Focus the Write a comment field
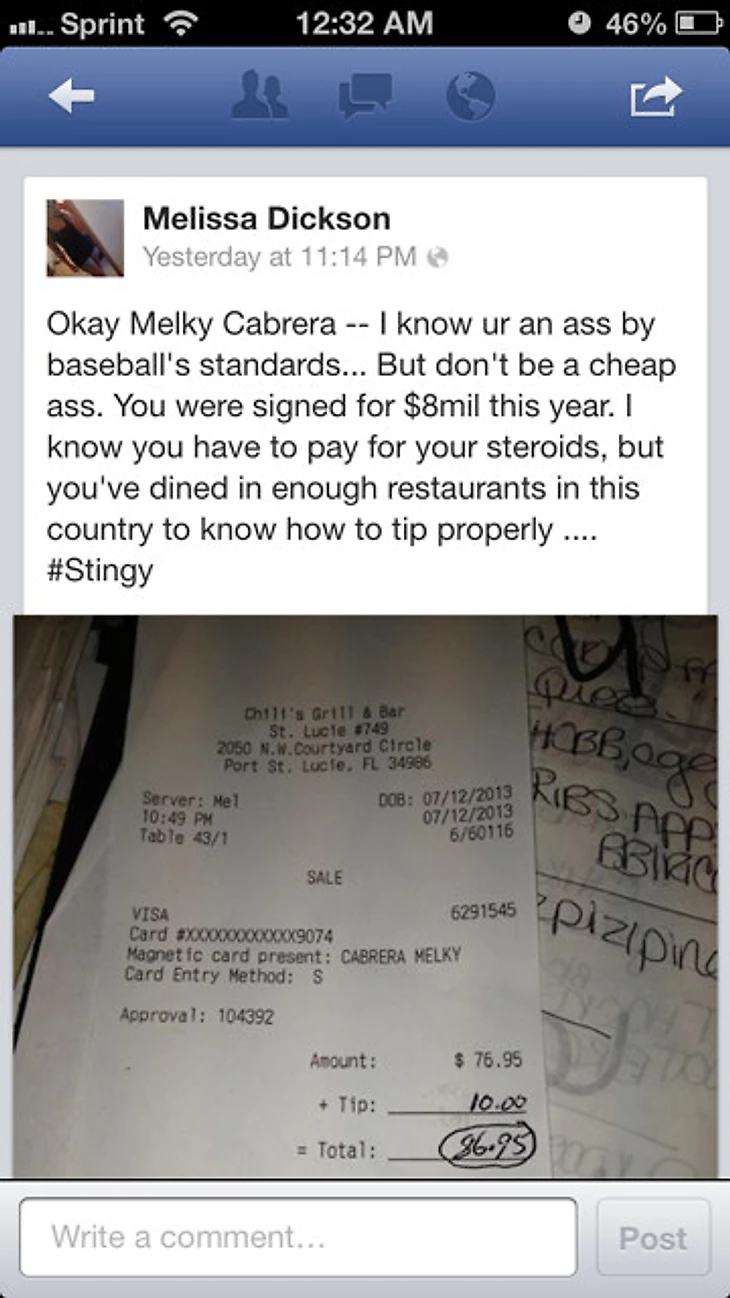Viewport: 730px width, 1298px height. [x=298, y=1237]
